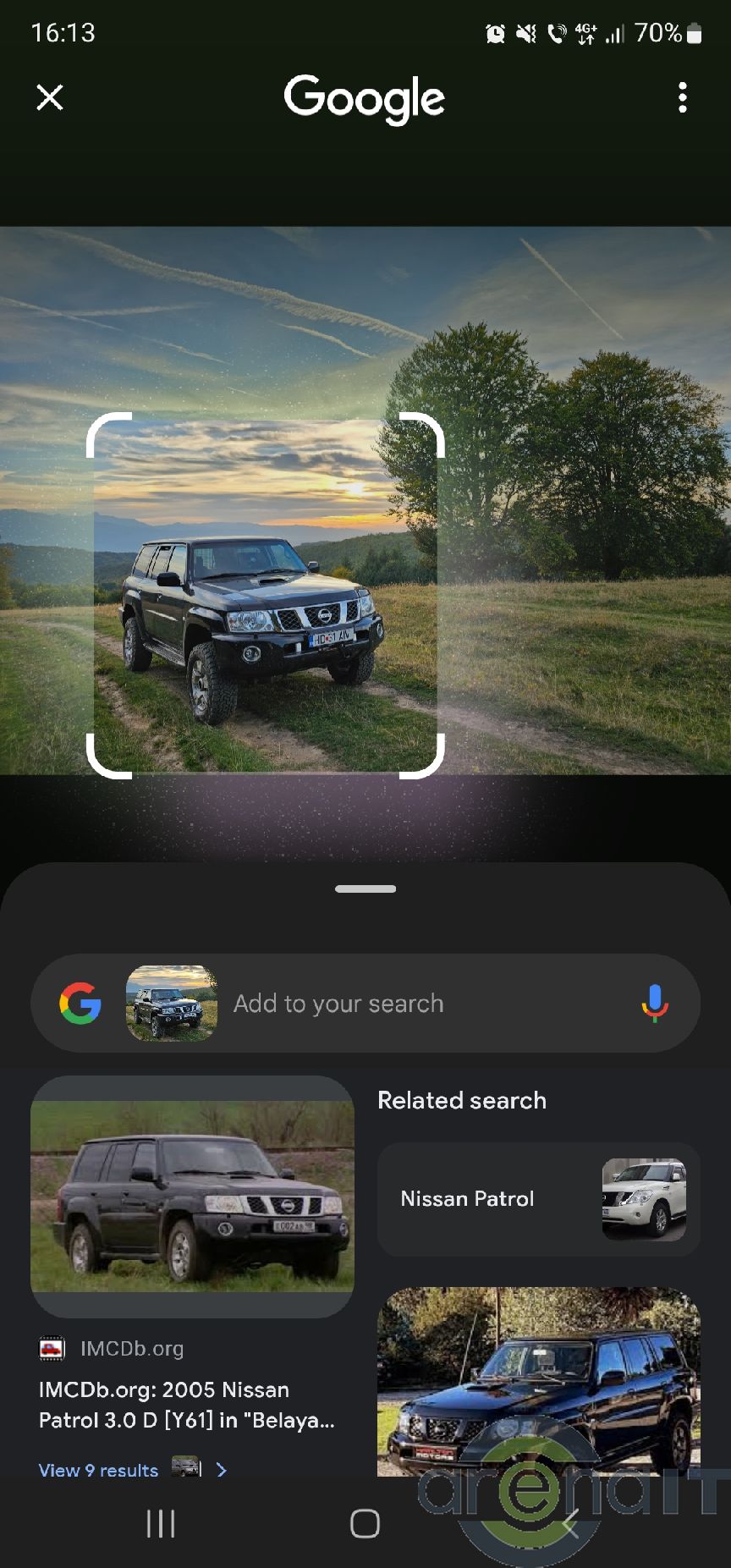731x1568 pixels.
Task: Tap the results sheet drag handle
Action: [365, 889]
